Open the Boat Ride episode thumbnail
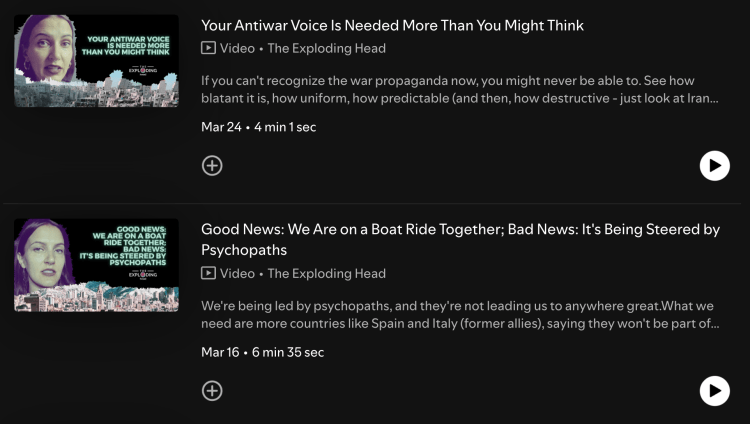Screen dimensions: 750x424 pyautogui.click(x=96, y=266)
